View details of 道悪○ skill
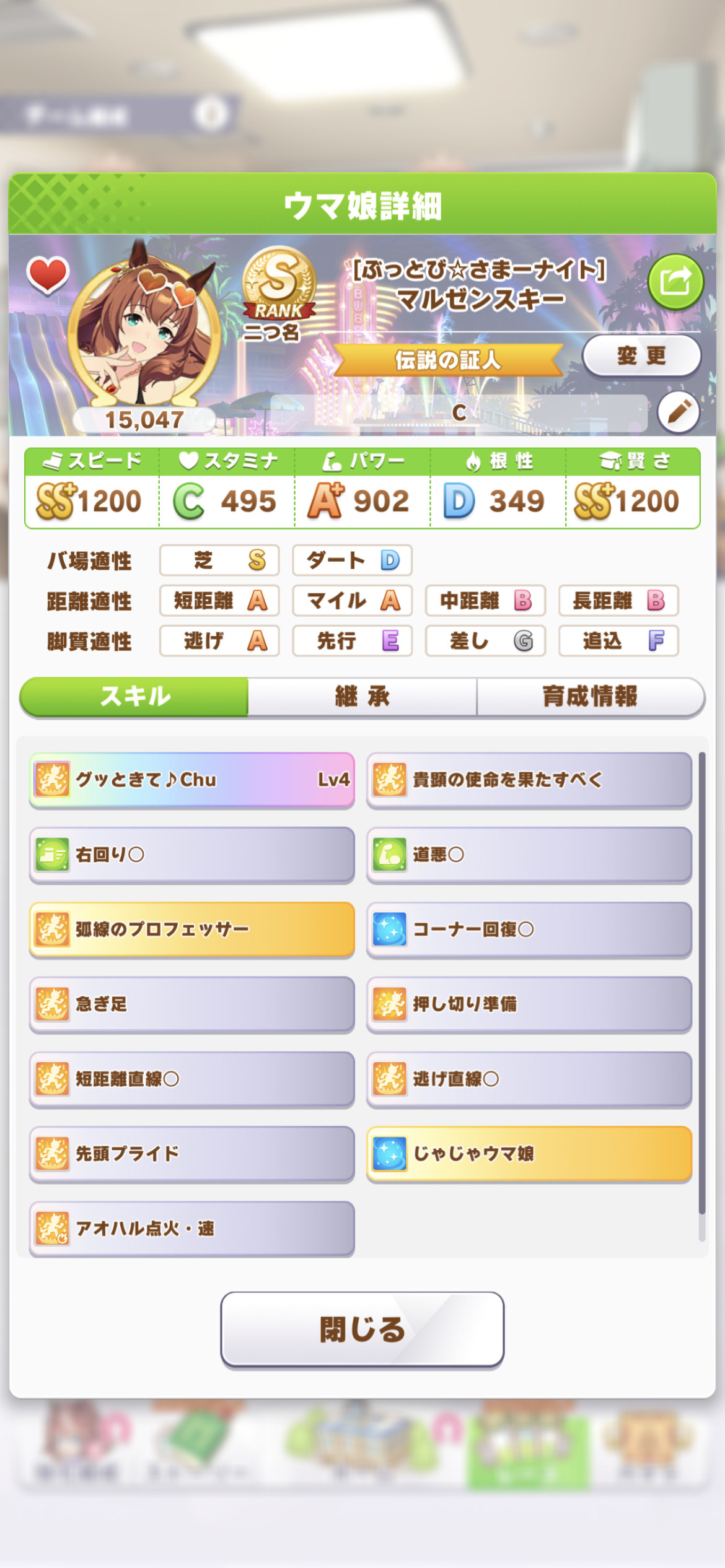Screen dimensions: 725x1568 click(529, 855)
